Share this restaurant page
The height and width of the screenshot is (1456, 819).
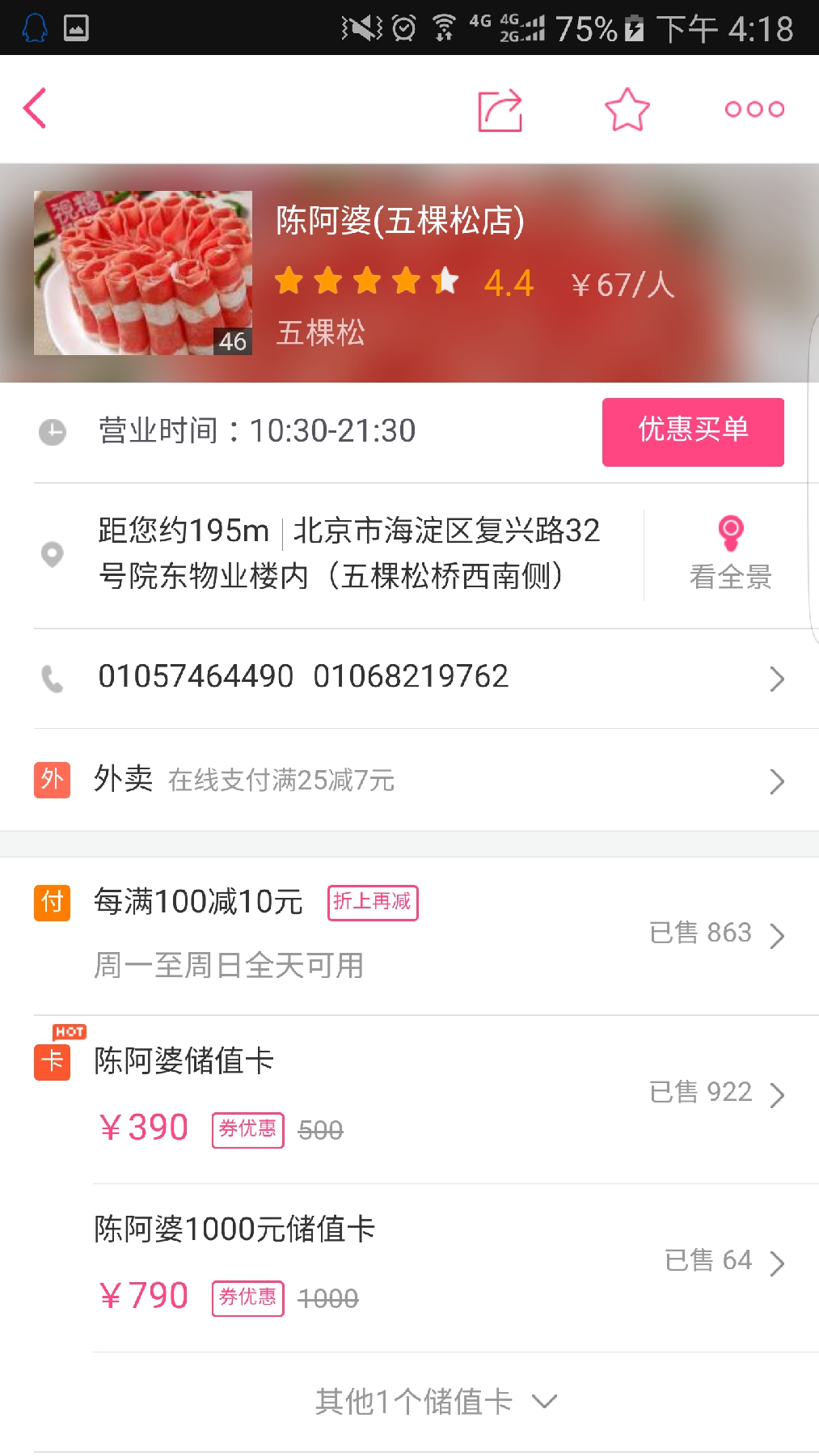point(500,110)
